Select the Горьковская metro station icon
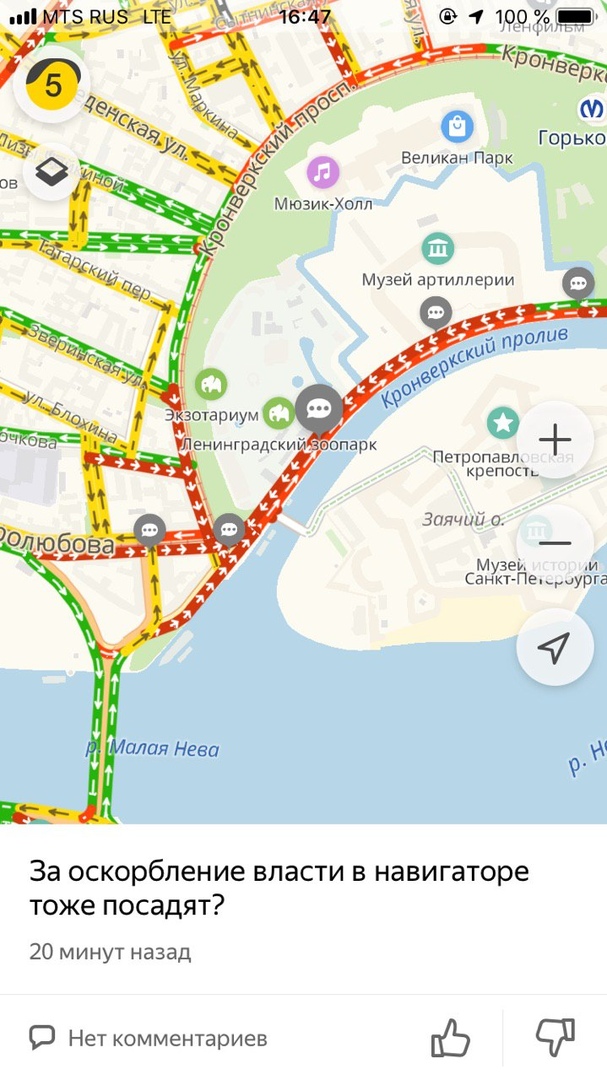Screen dimensions: 607x1080 (591, 108)
